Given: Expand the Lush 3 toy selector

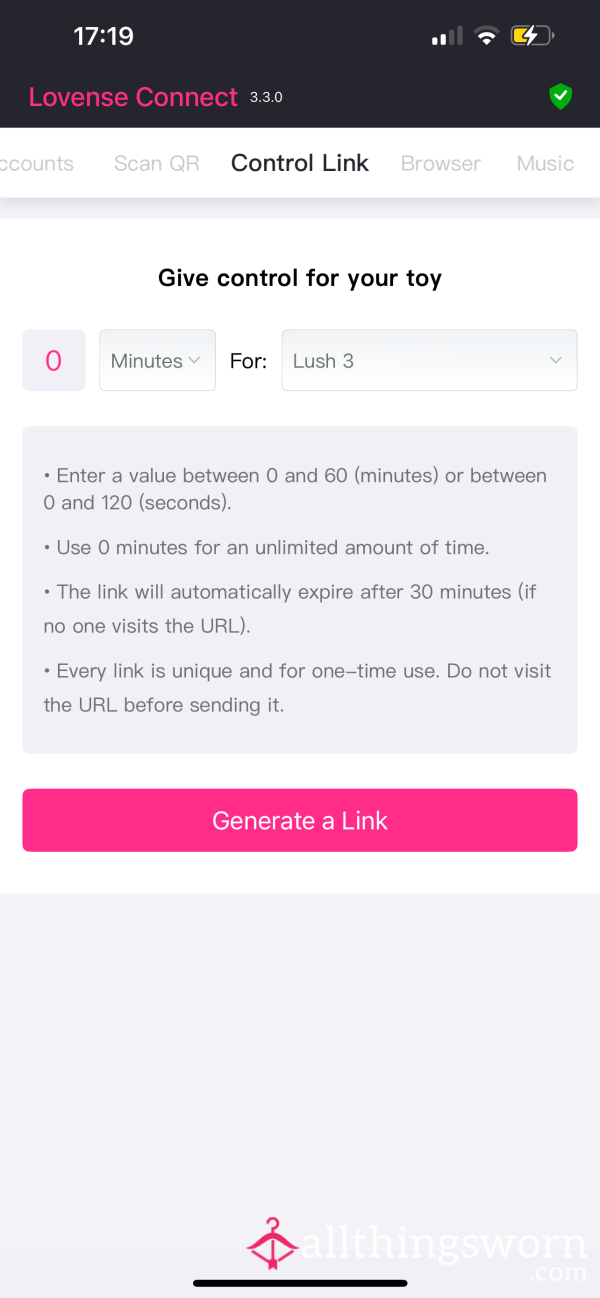Looking at the screenshot, I should tap(430, 360).
